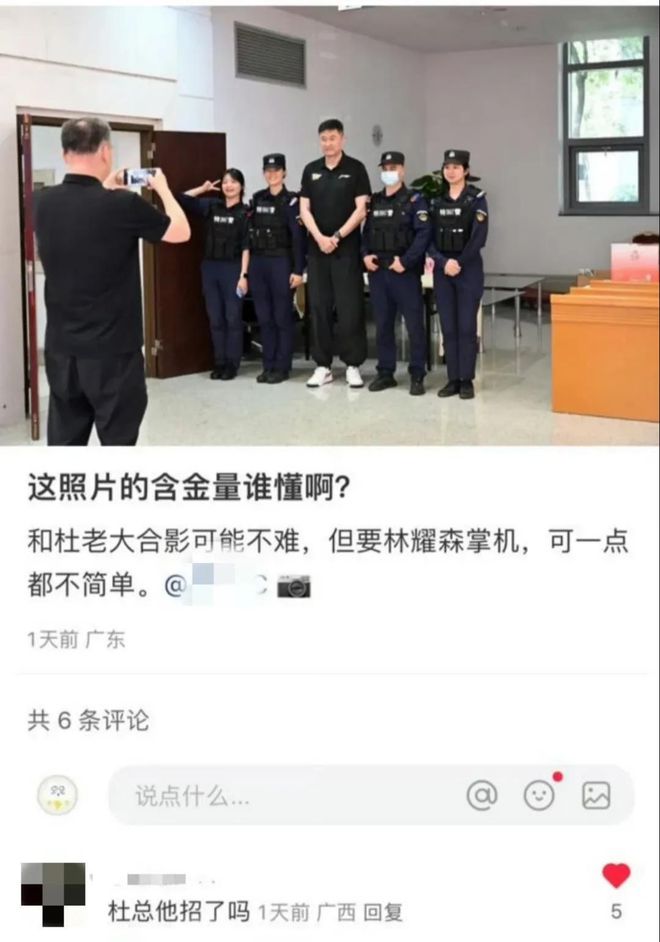Open the emoji picker in comment bar
Image resolution: width=660 pixels, height=942 pixels.
tap(540, 796)
